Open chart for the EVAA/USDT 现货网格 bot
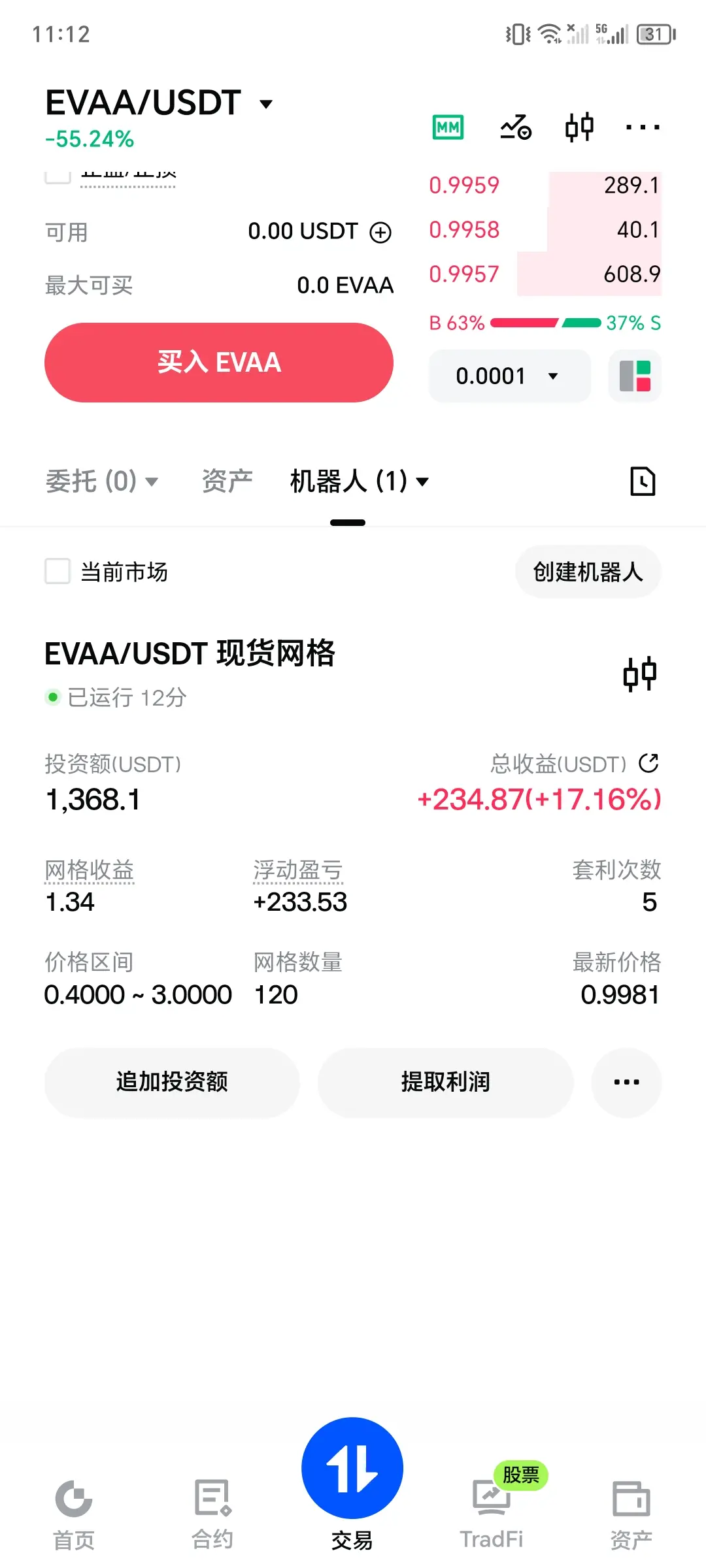 click(639, 674)
